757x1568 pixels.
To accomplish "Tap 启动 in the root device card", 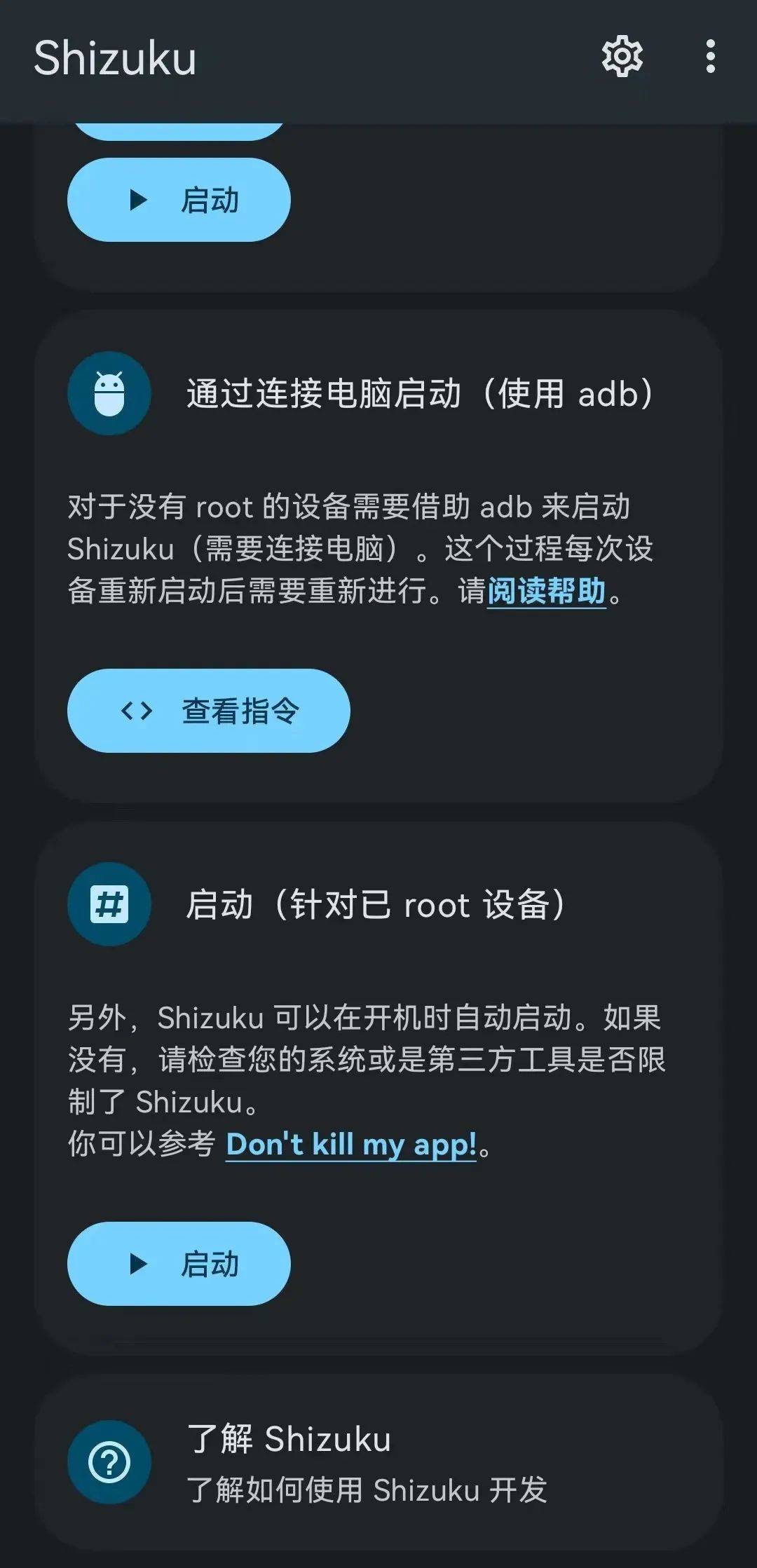I will coord(179,1264).
